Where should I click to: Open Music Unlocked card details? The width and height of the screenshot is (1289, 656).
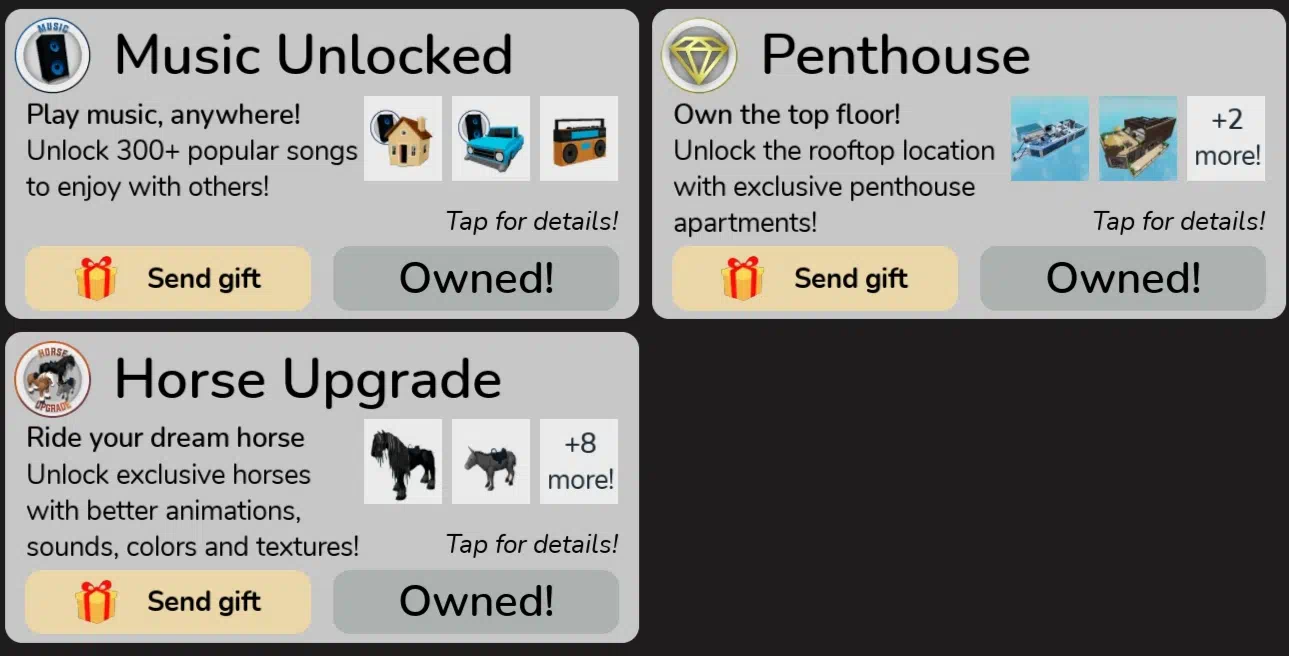[531, 221]
